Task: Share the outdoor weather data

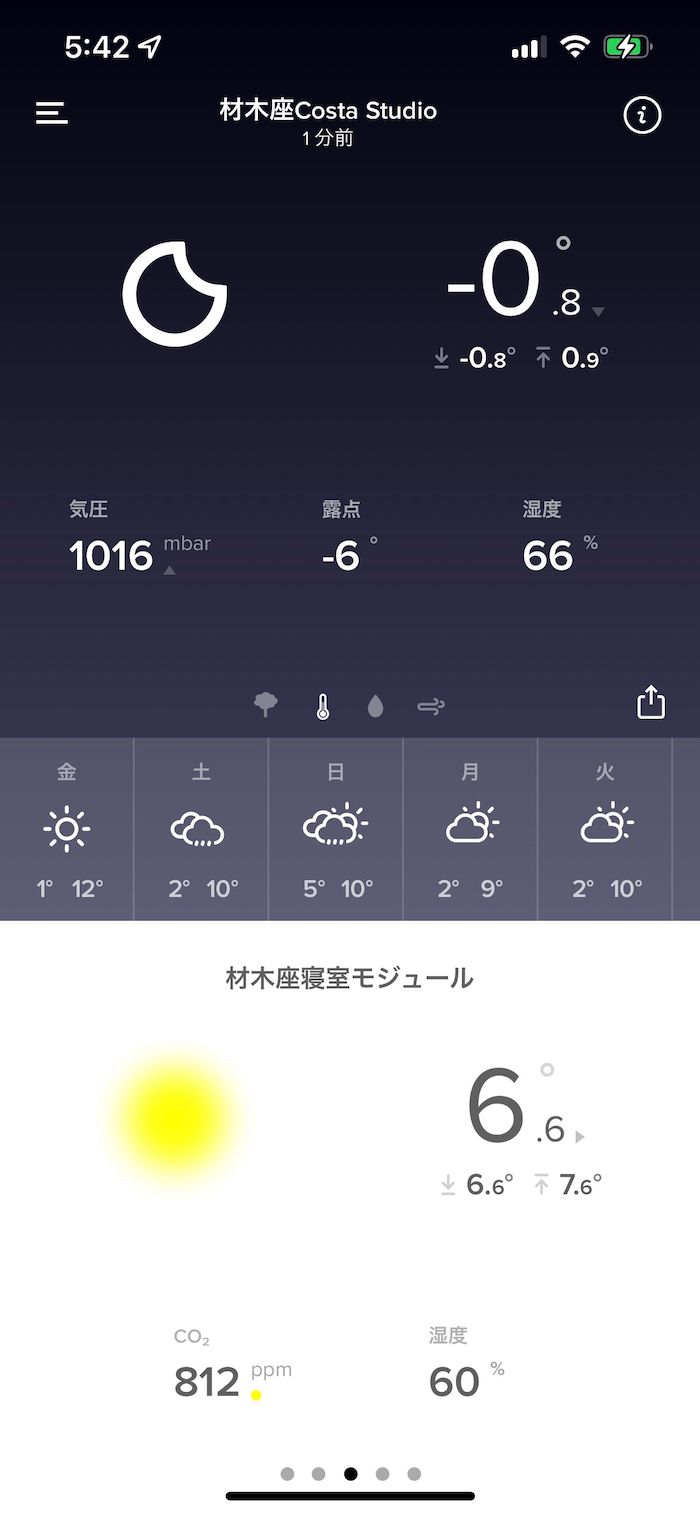Action: (x=651, y=702)
